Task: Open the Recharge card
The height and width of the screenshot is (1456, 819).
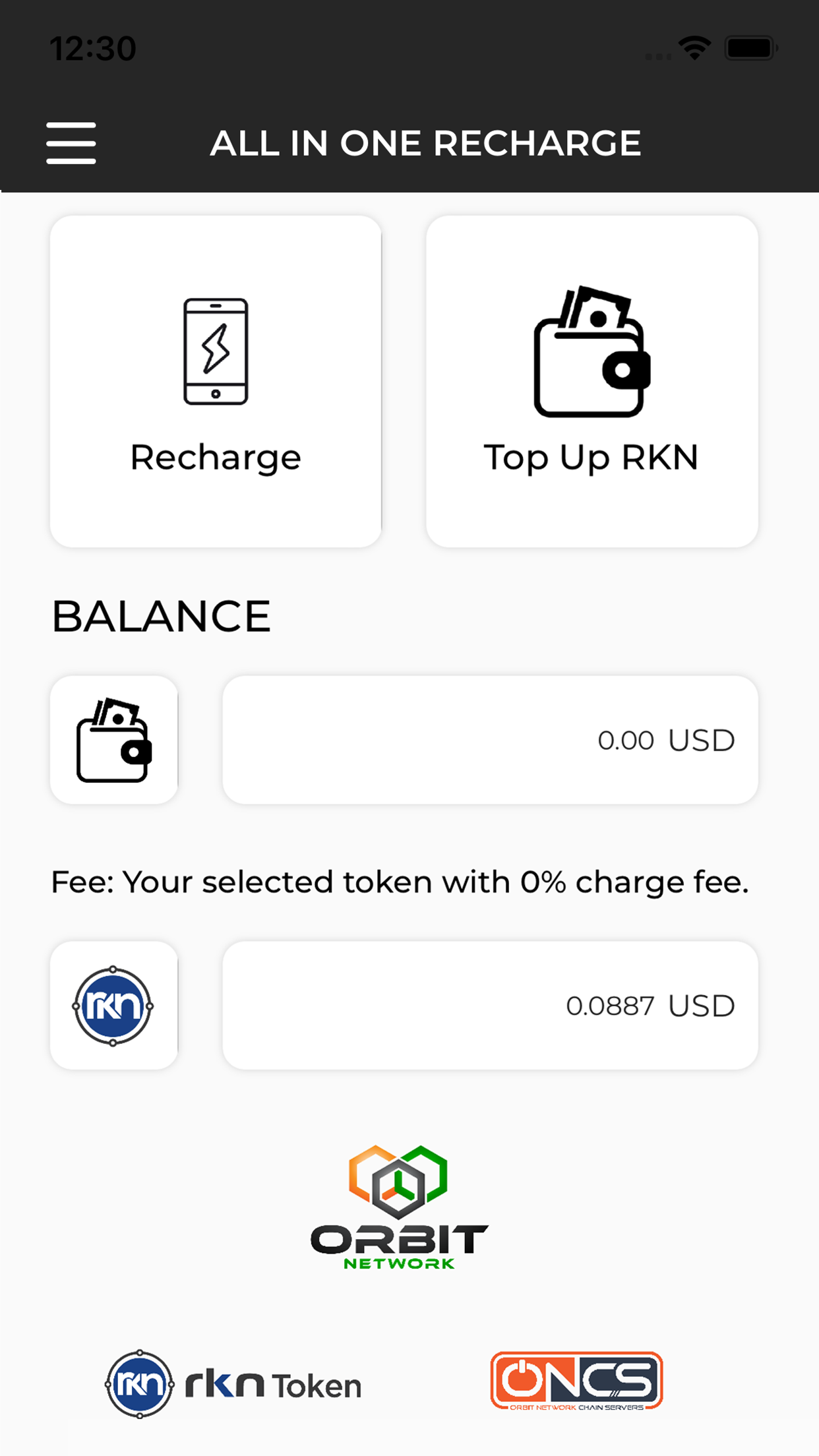Action: pos(216,381)
